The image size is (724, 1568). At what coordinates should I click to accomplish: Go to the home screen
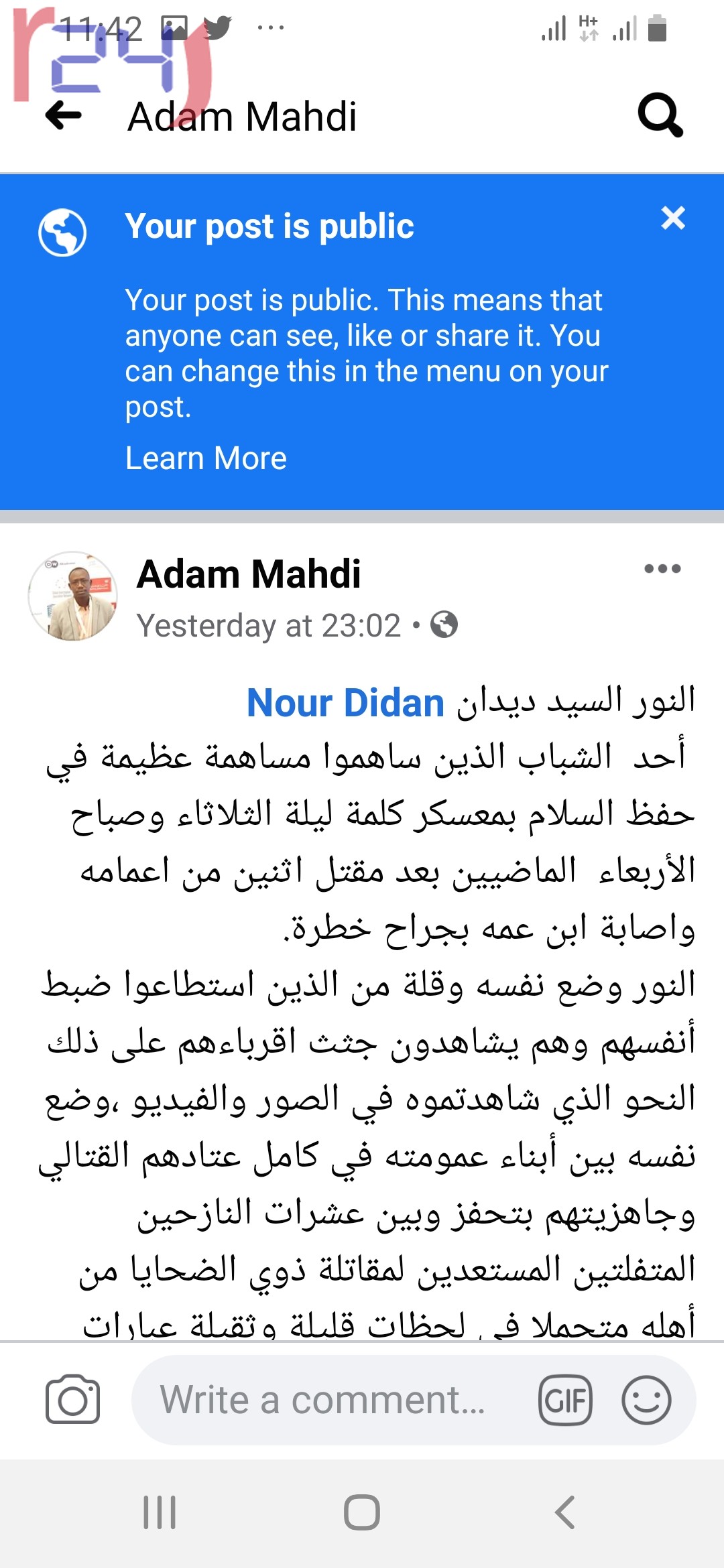tap(362, 1512)
